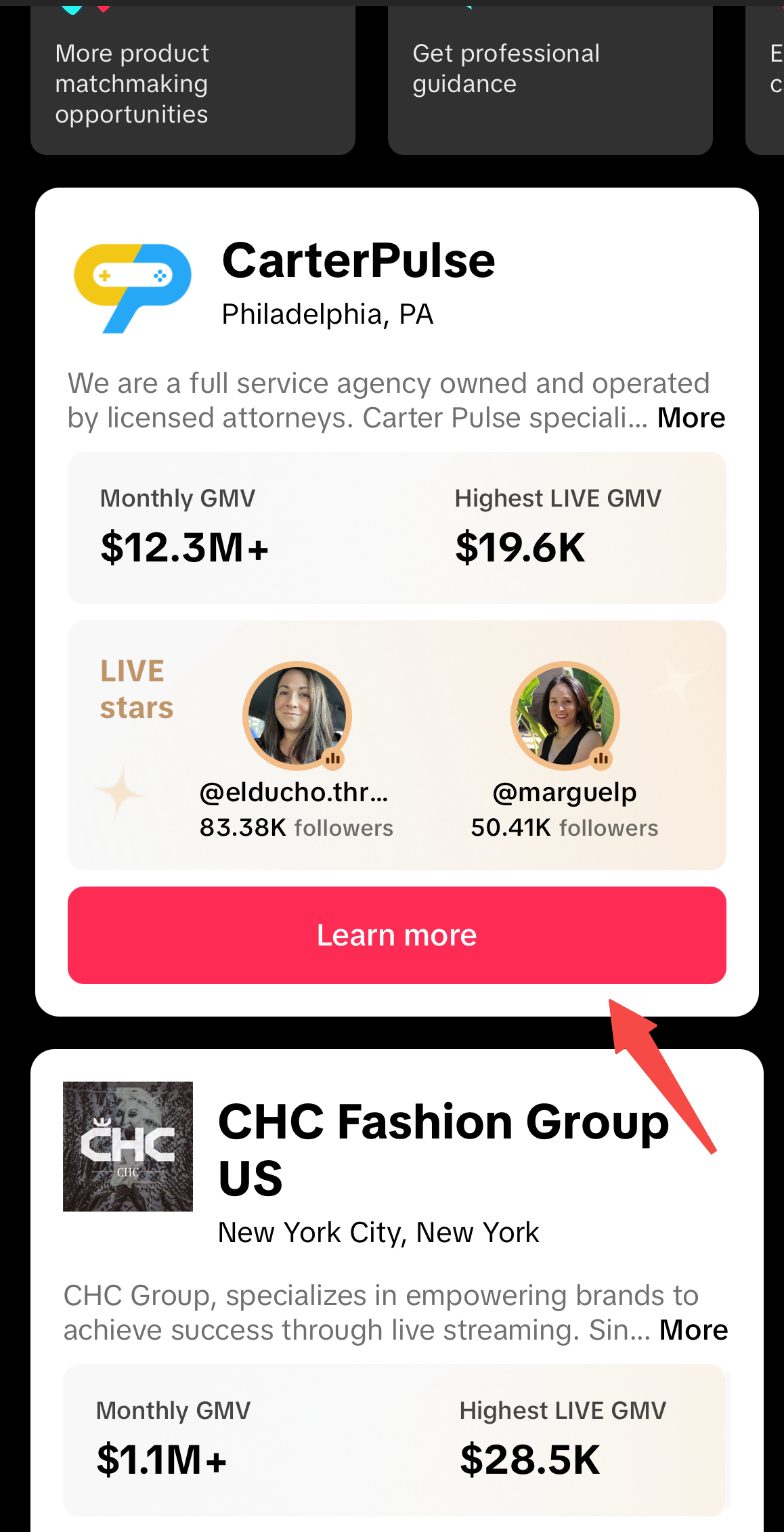Viewport: 784px width, 1532px height.
Task: Open the @elducho.thr LIVE star profile
Action: click(x=297, y=716)
